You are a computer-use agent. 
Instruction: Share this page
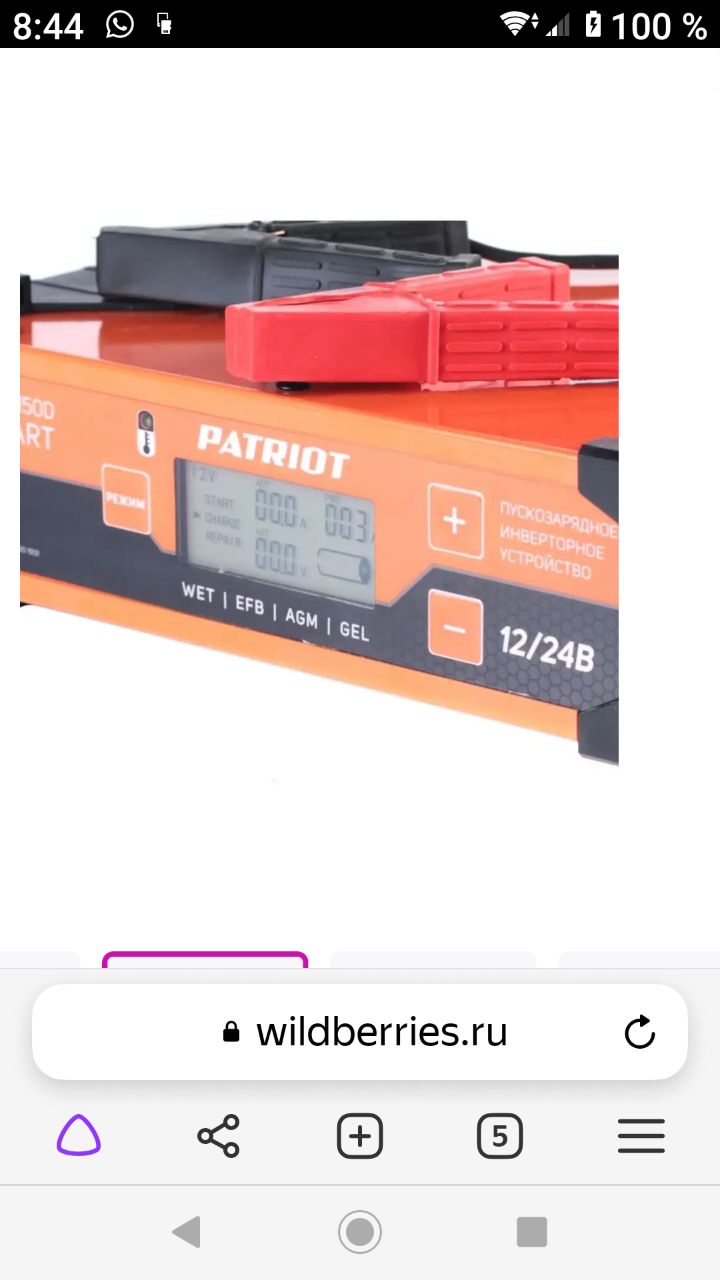[x=219, y=1137]
